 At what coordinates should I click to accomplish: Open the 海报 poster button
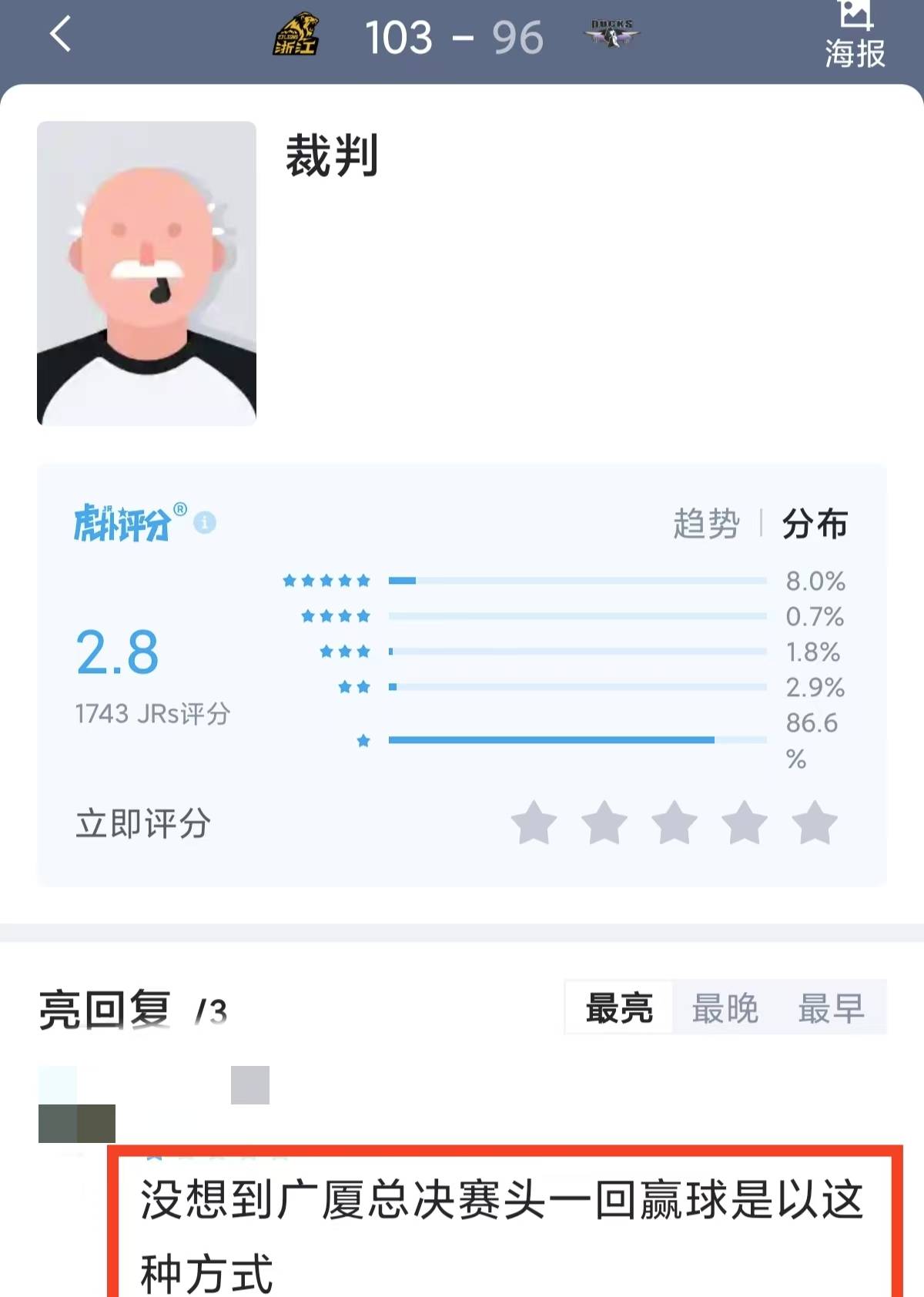click(x=855, y=37)
